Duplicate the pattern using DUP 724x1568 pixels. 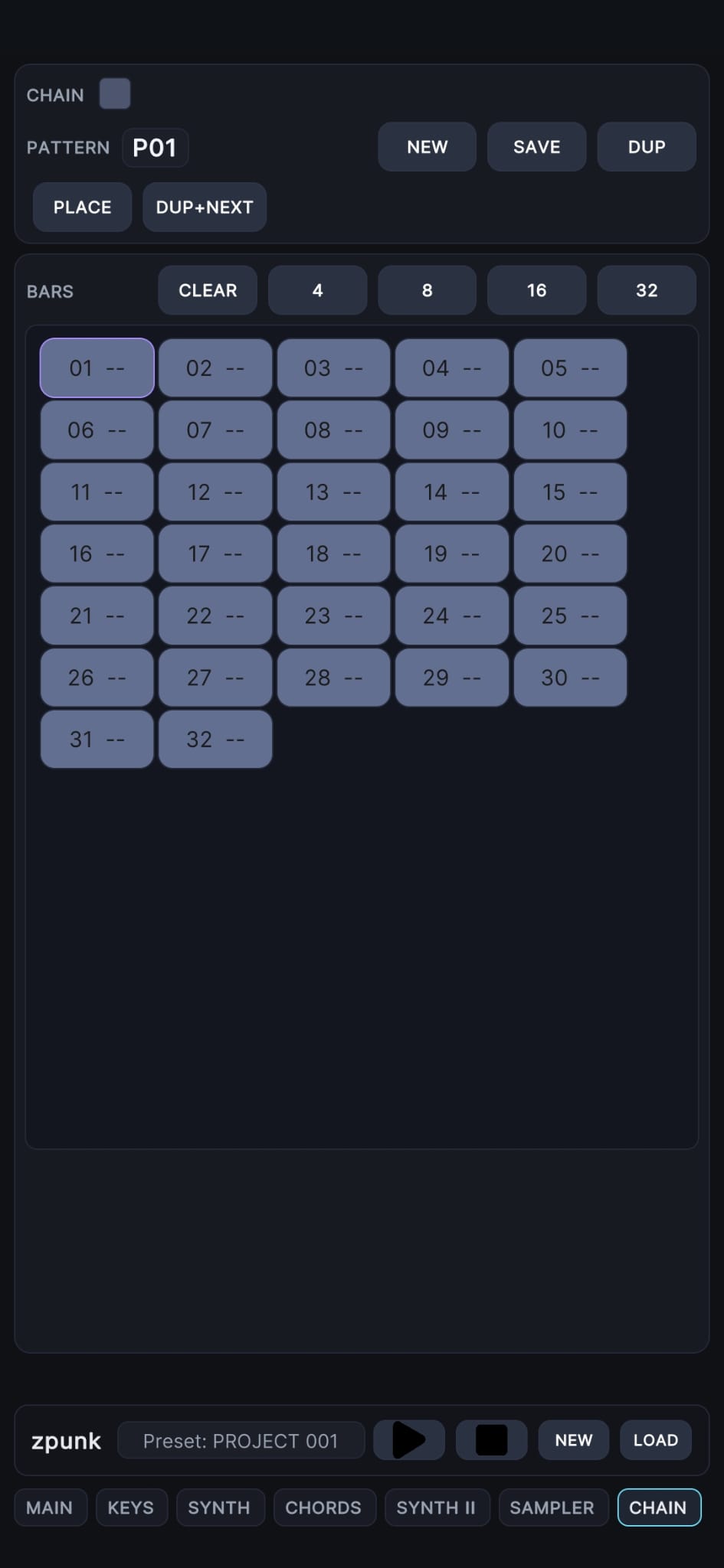pyautogui.click(x=646, y=147)
